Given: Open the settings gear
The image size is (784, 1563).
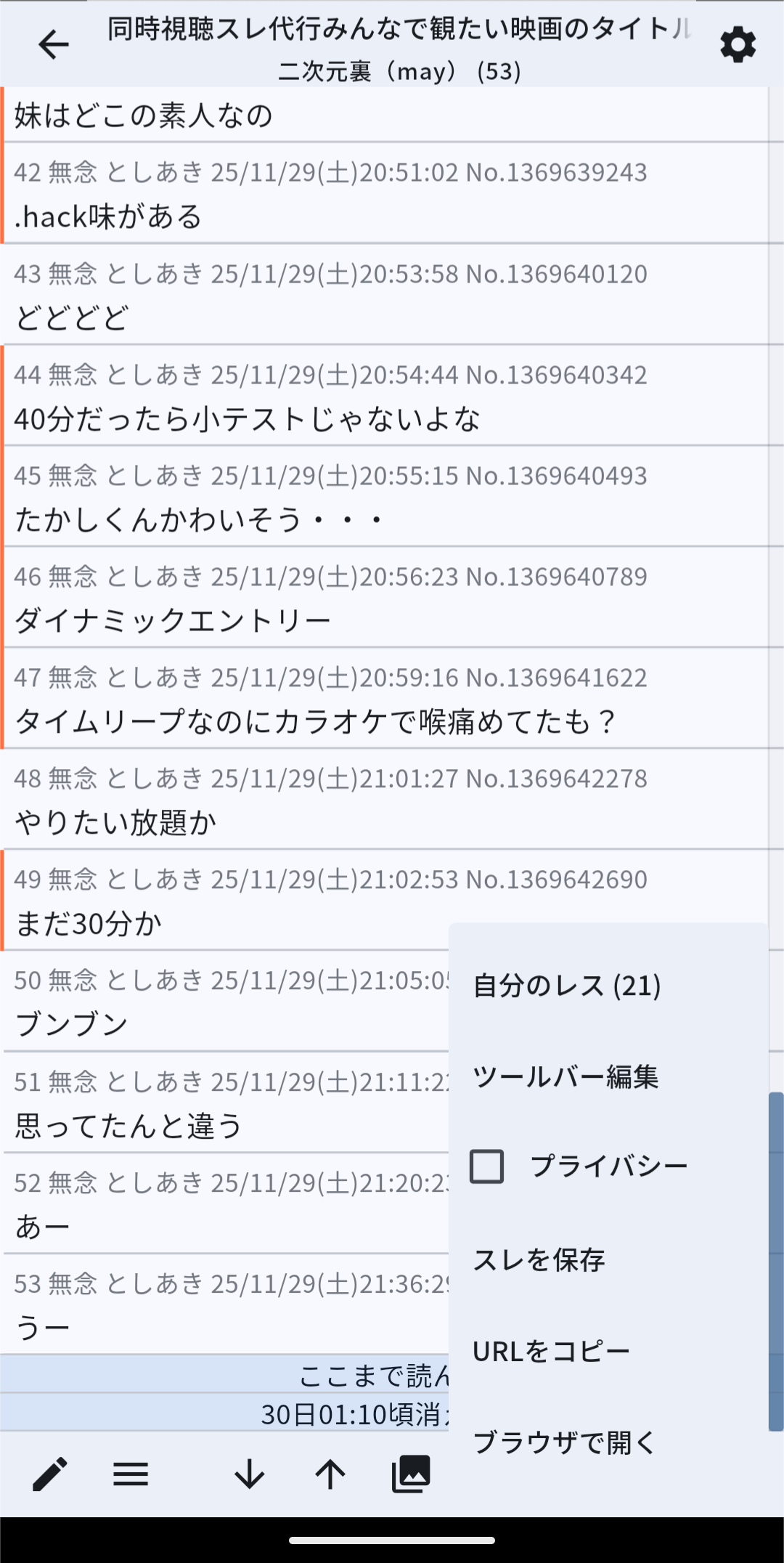Looking at the screenshot, I should pyautogui.click(x=738, y=45).
